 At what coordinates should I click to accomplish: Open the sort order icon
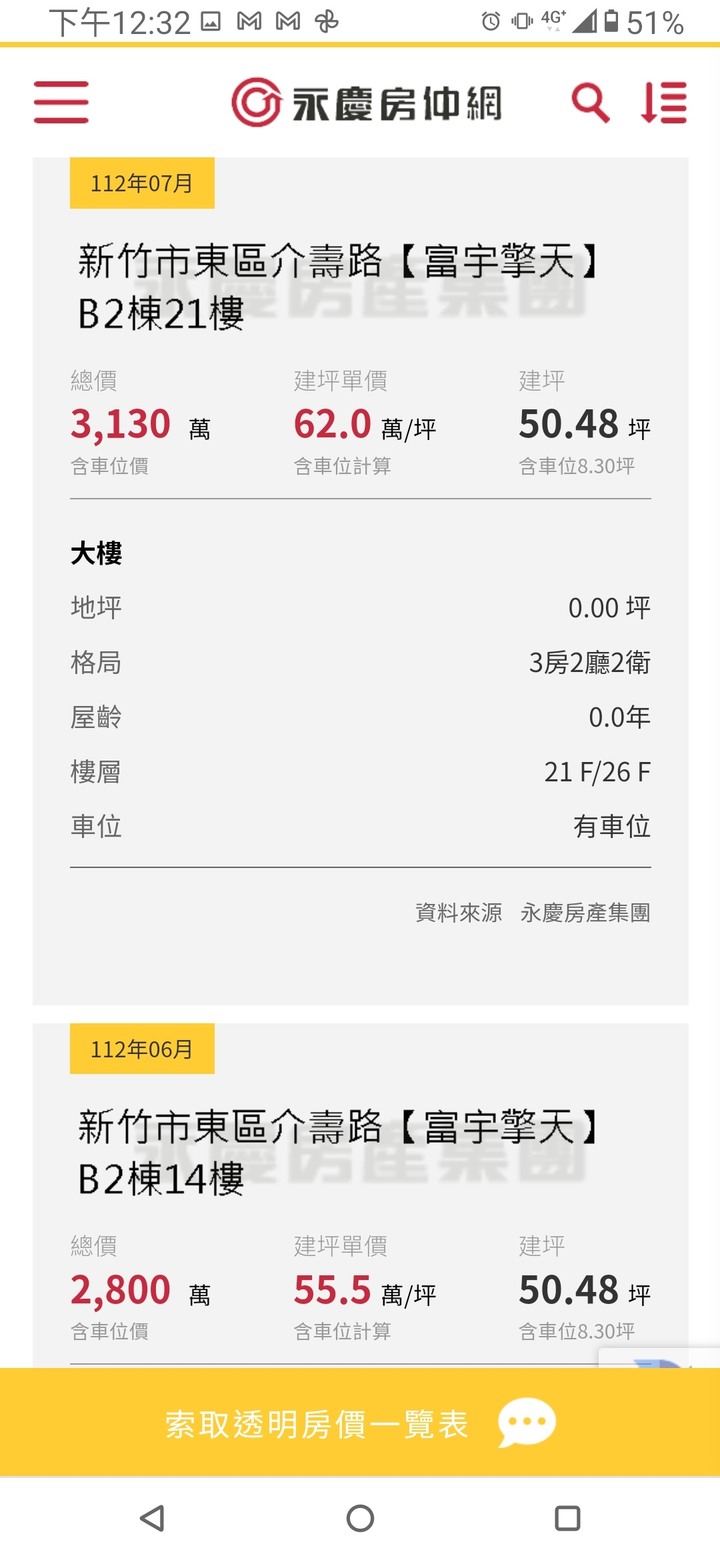click(664, 102)
